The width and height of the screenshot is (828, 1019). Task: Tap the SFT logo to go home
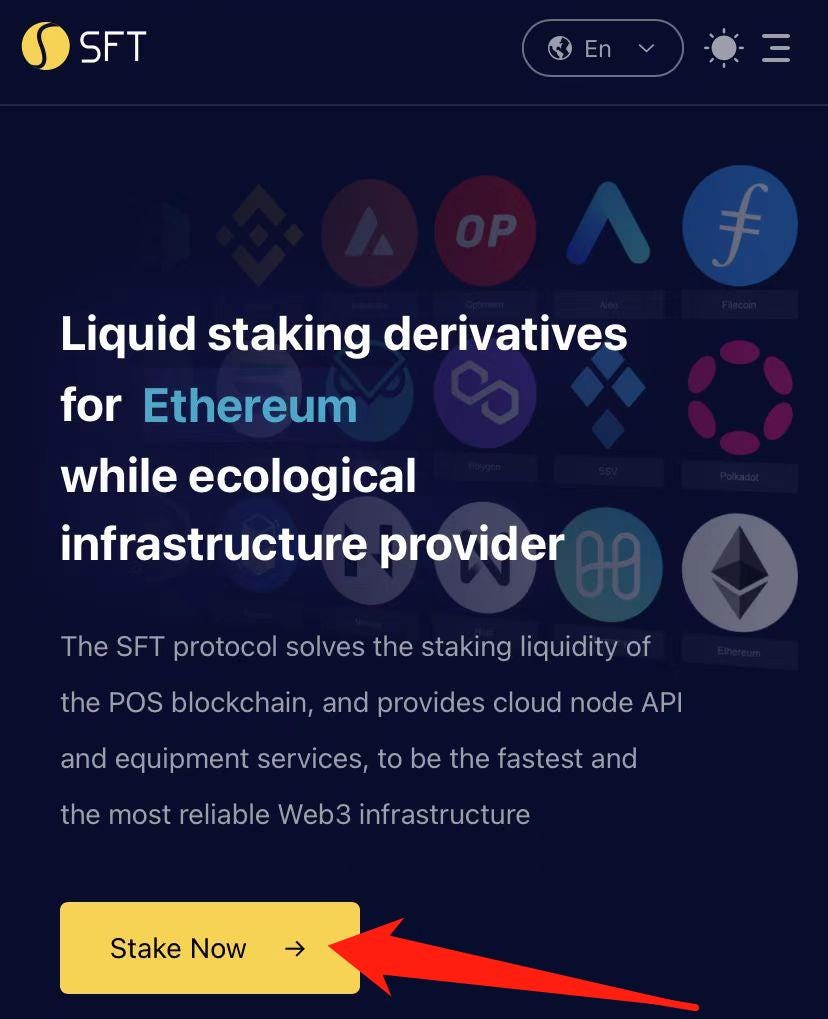pos(84,47)
